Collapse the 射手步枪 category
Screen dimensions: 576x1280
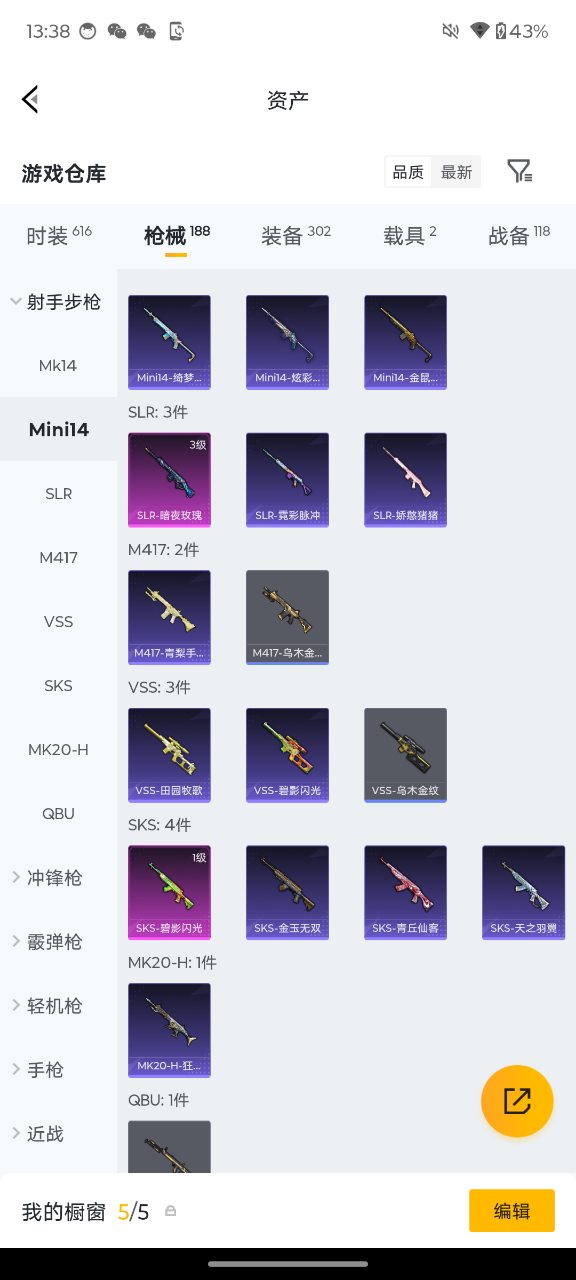pos(58,301)
